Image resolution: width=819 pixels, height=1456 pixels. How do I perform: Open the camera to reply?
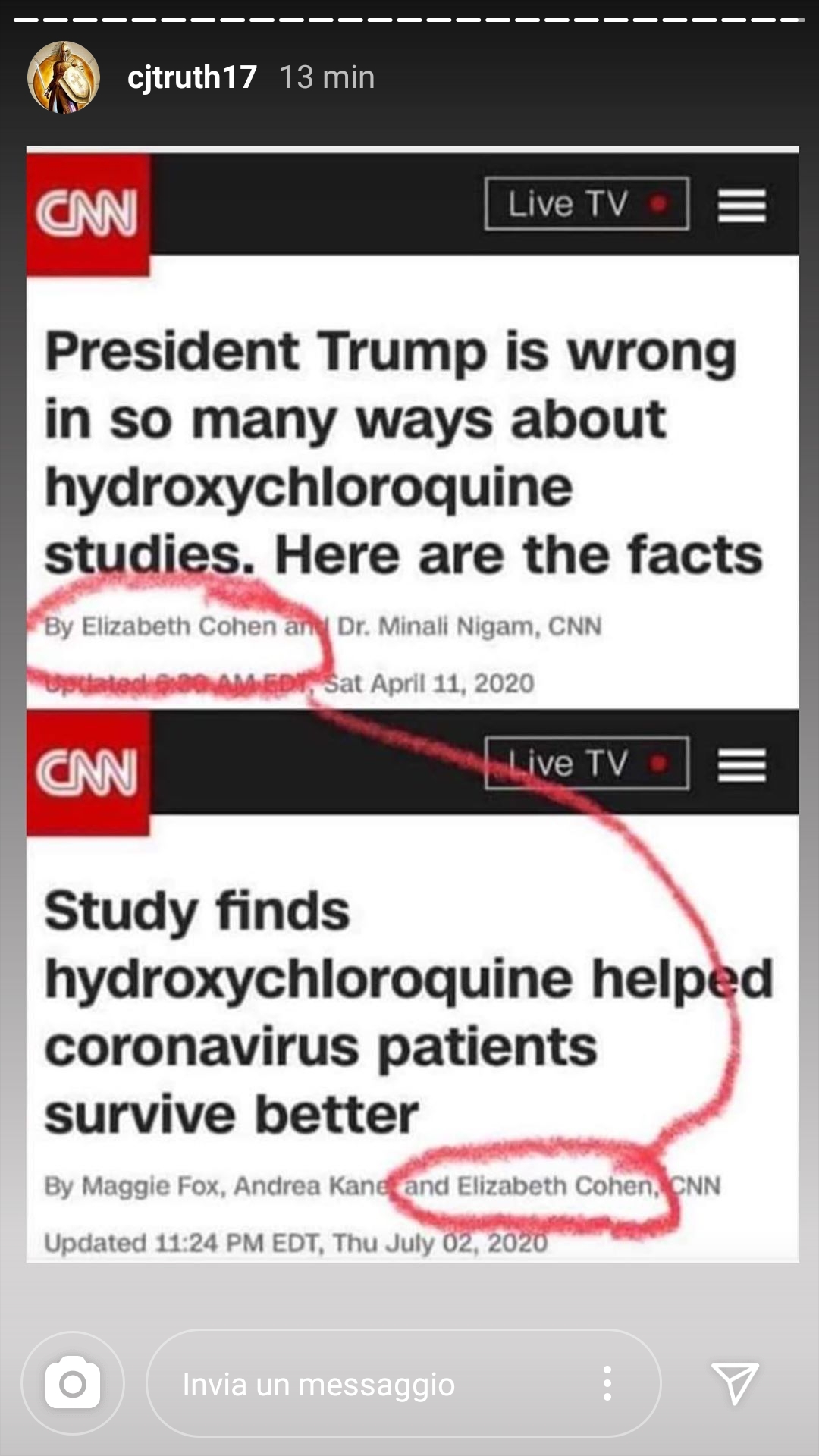point(73,1383)
